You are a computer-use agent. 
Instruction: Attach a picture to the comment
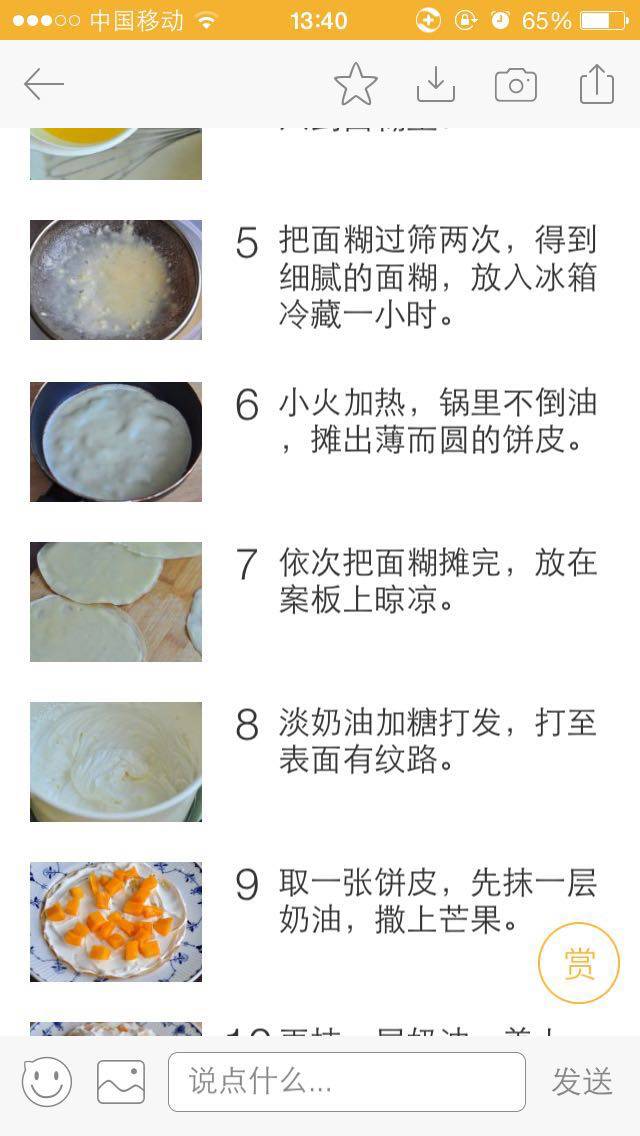click(x=121, y=1081)
